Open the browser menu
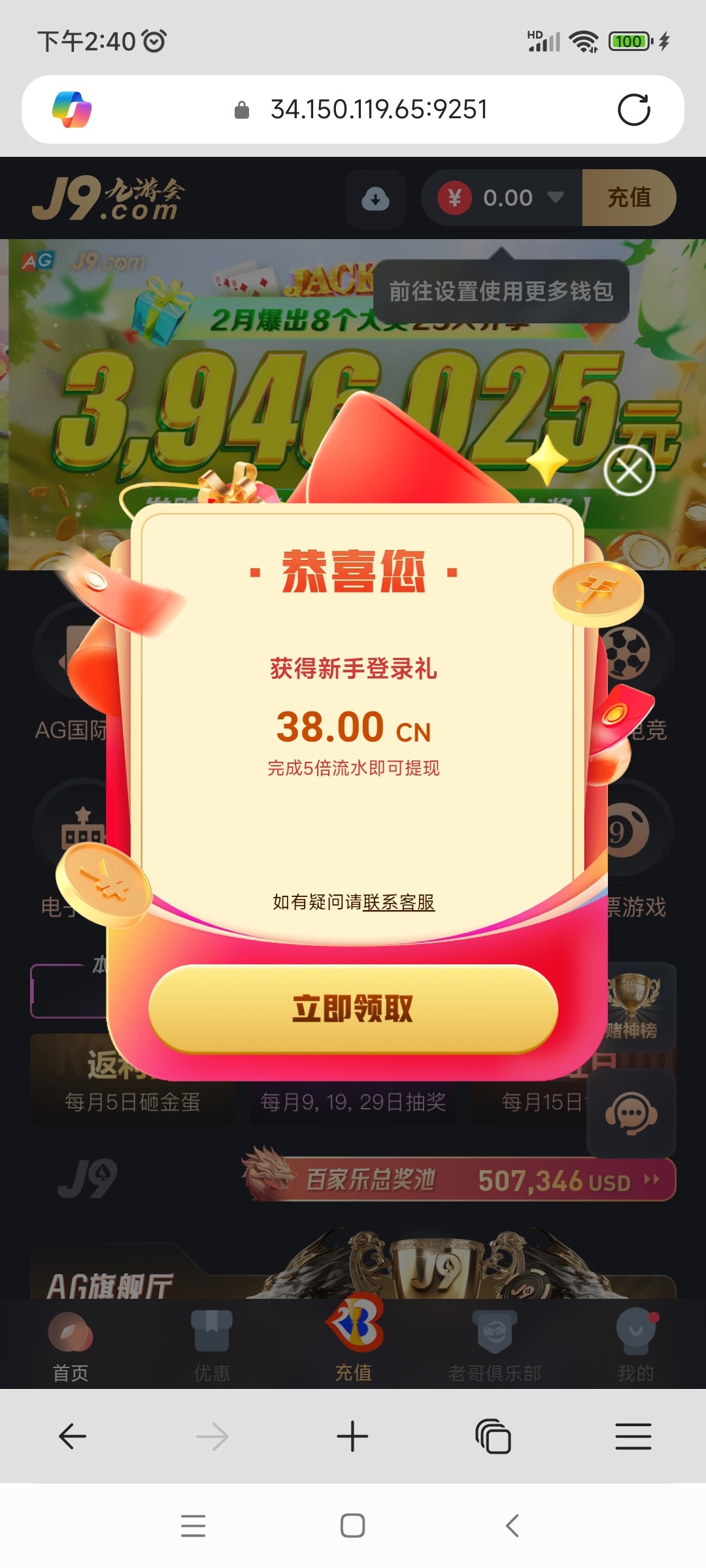Image resolution: width=706 pixels, height=1568 pixels. 633,1436
